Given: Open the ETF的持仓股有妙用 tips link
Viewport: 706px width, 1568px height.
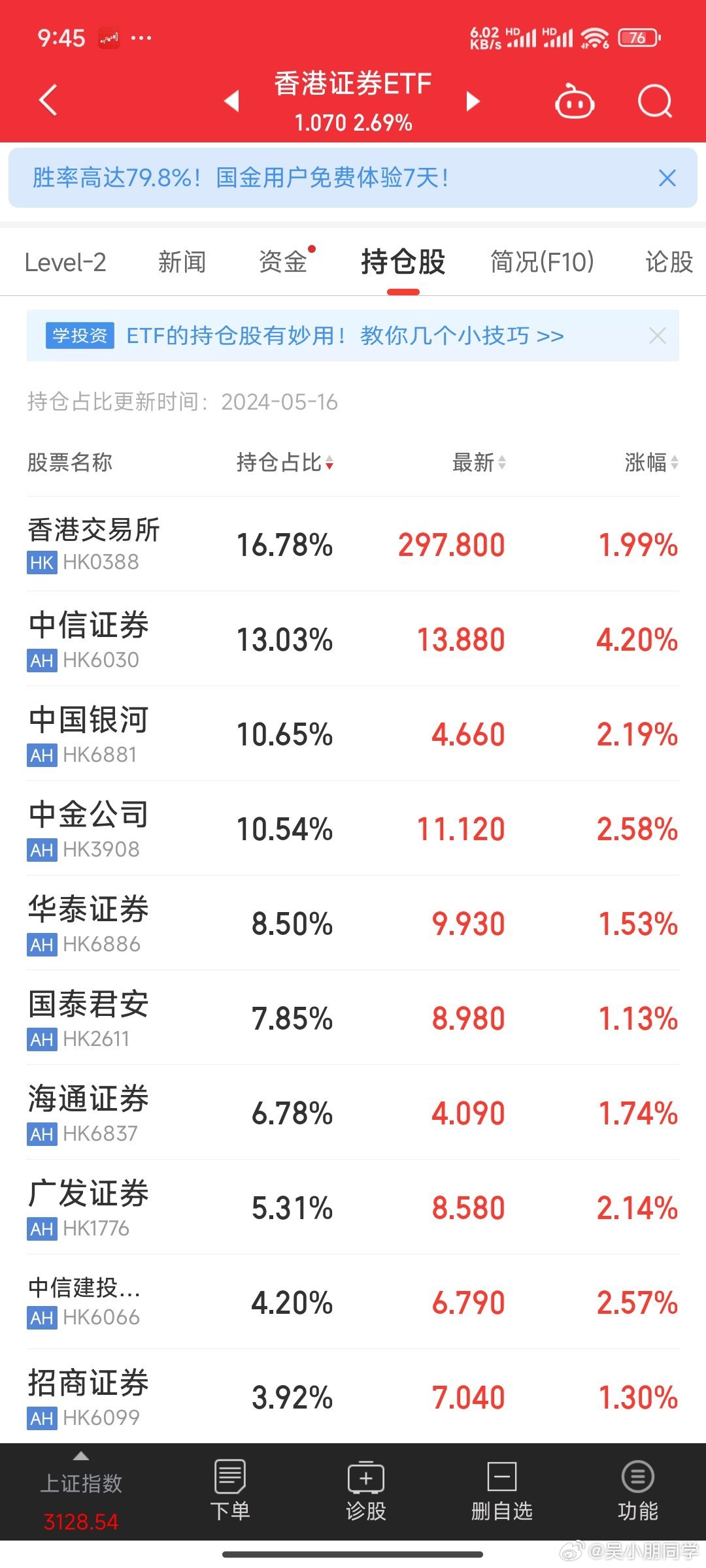Looking at the screenshot, I should coord(345,336).
